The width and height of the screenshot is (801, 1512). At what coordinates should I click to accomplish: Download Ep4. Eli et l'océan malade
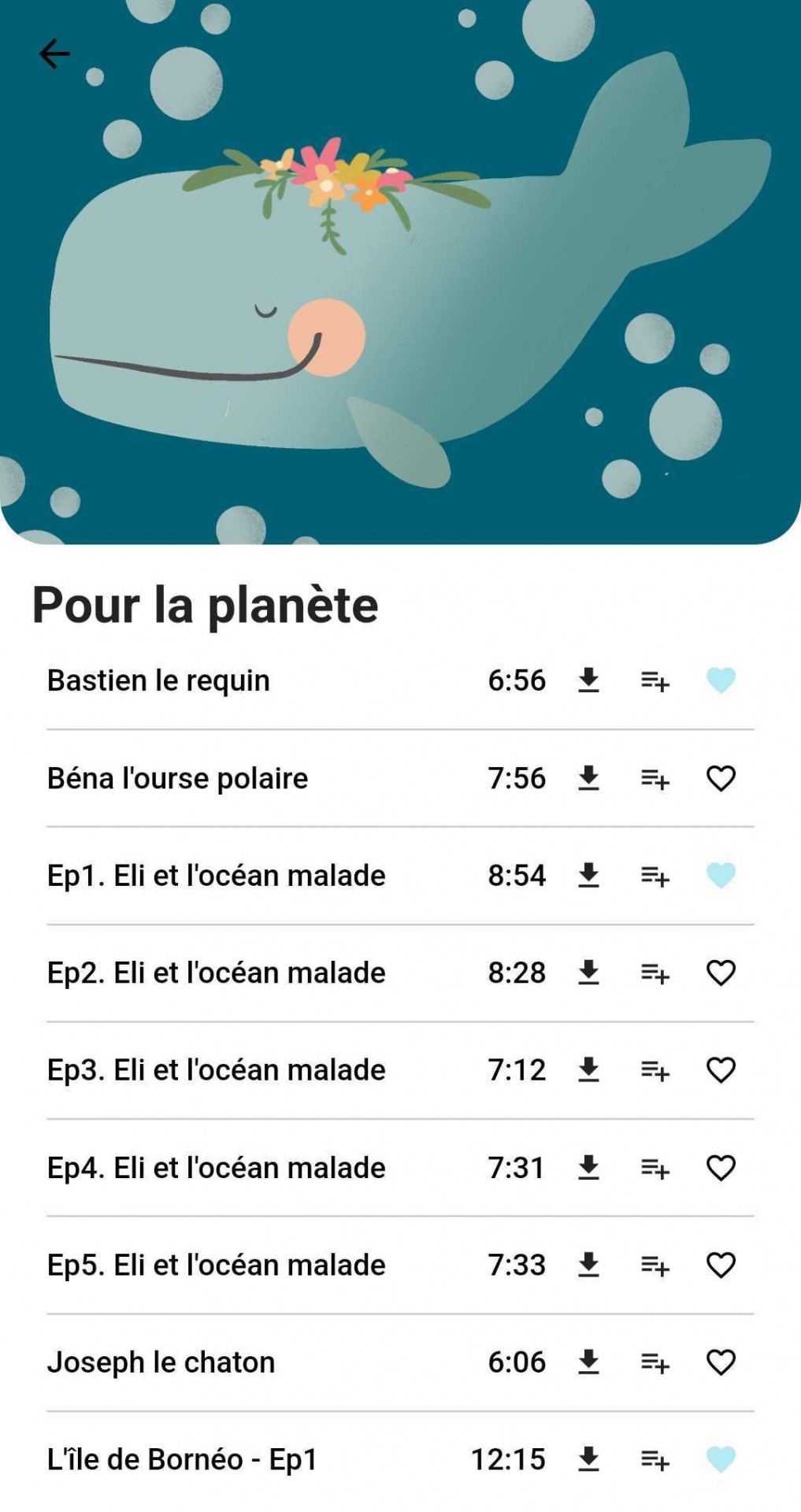pos(589,1168)
